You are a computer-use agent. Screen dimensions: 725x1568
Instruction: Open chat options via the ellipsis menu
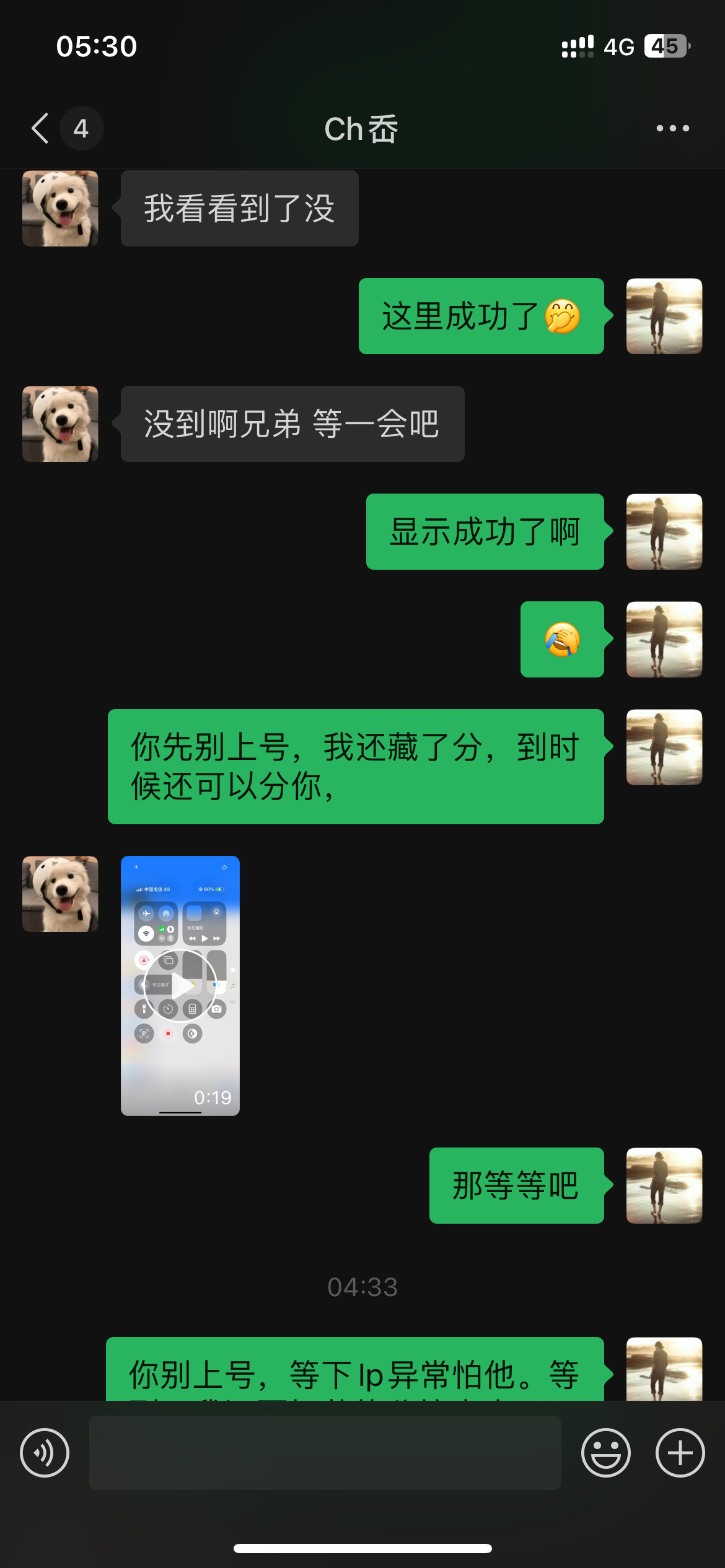coord(671,128)
